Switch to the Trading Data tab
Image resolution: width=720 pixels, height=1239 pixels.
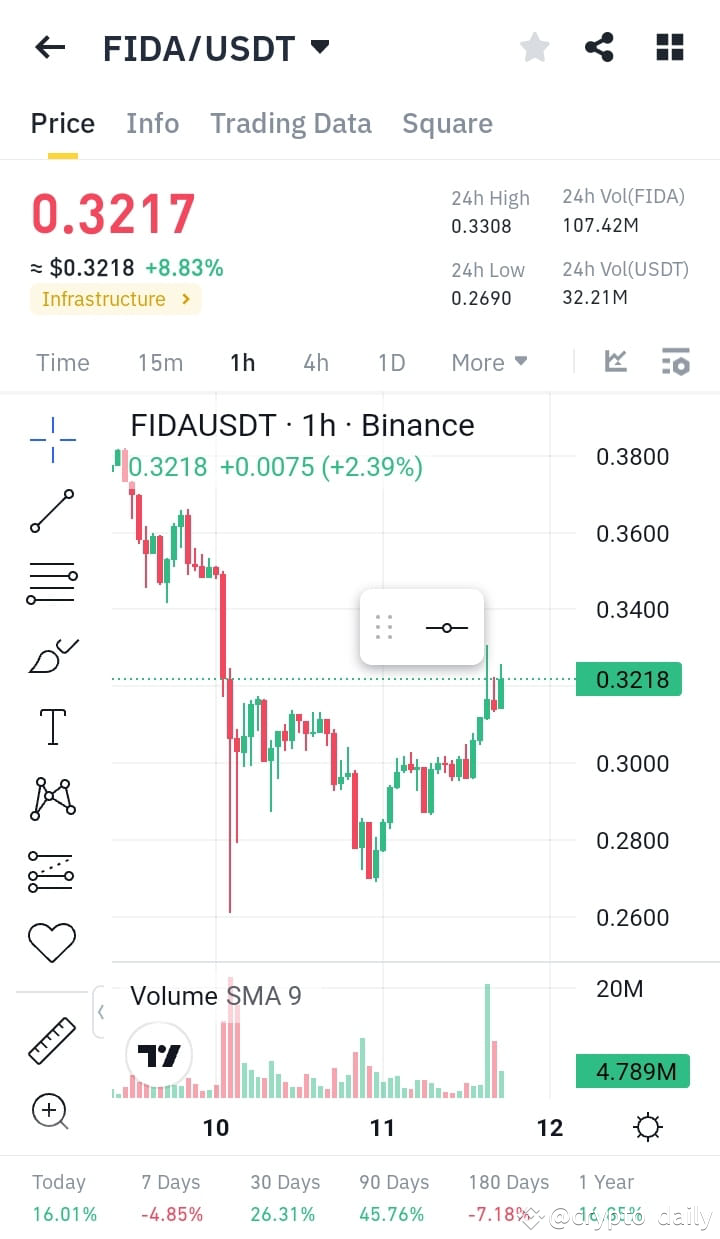point(291,122)
